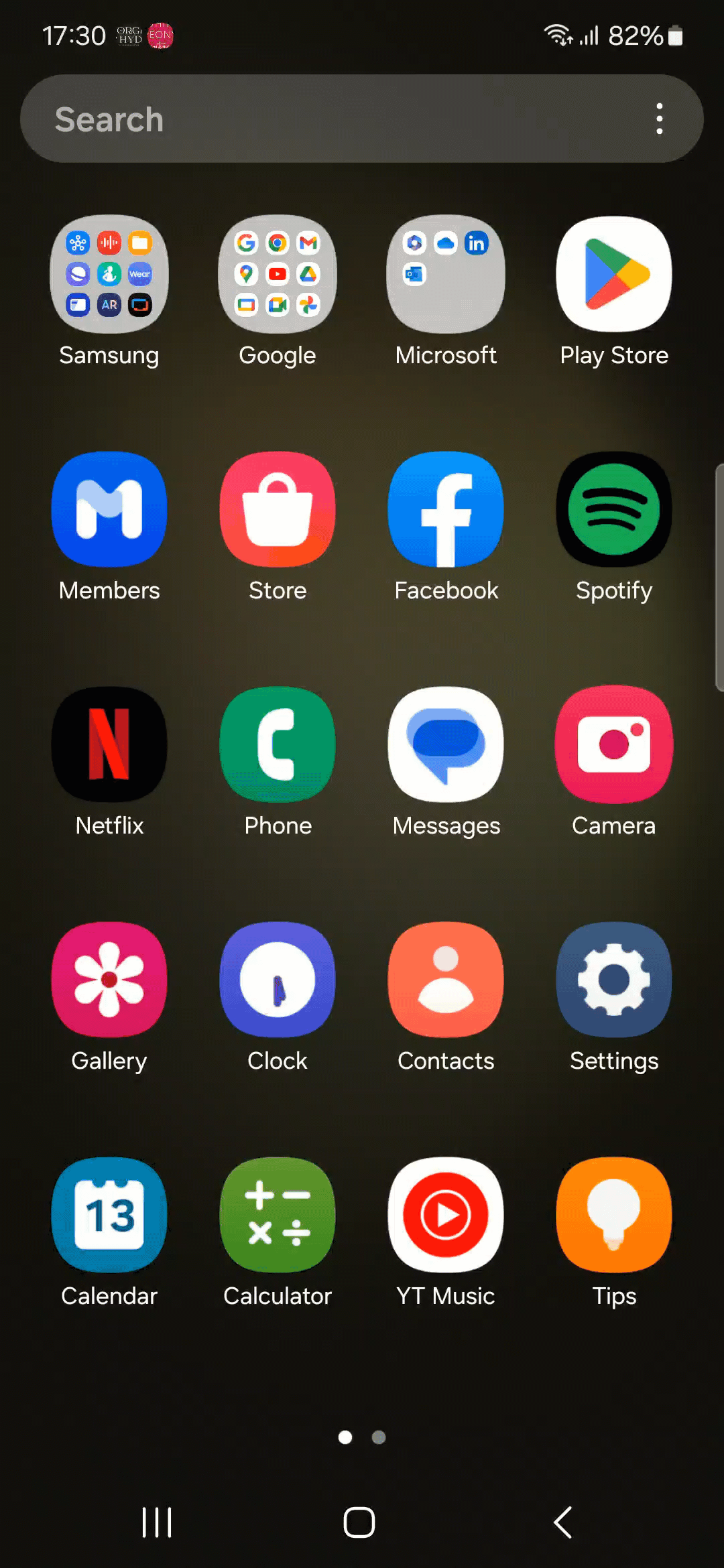Open the three-dot overflow menu

click(660, 119)
